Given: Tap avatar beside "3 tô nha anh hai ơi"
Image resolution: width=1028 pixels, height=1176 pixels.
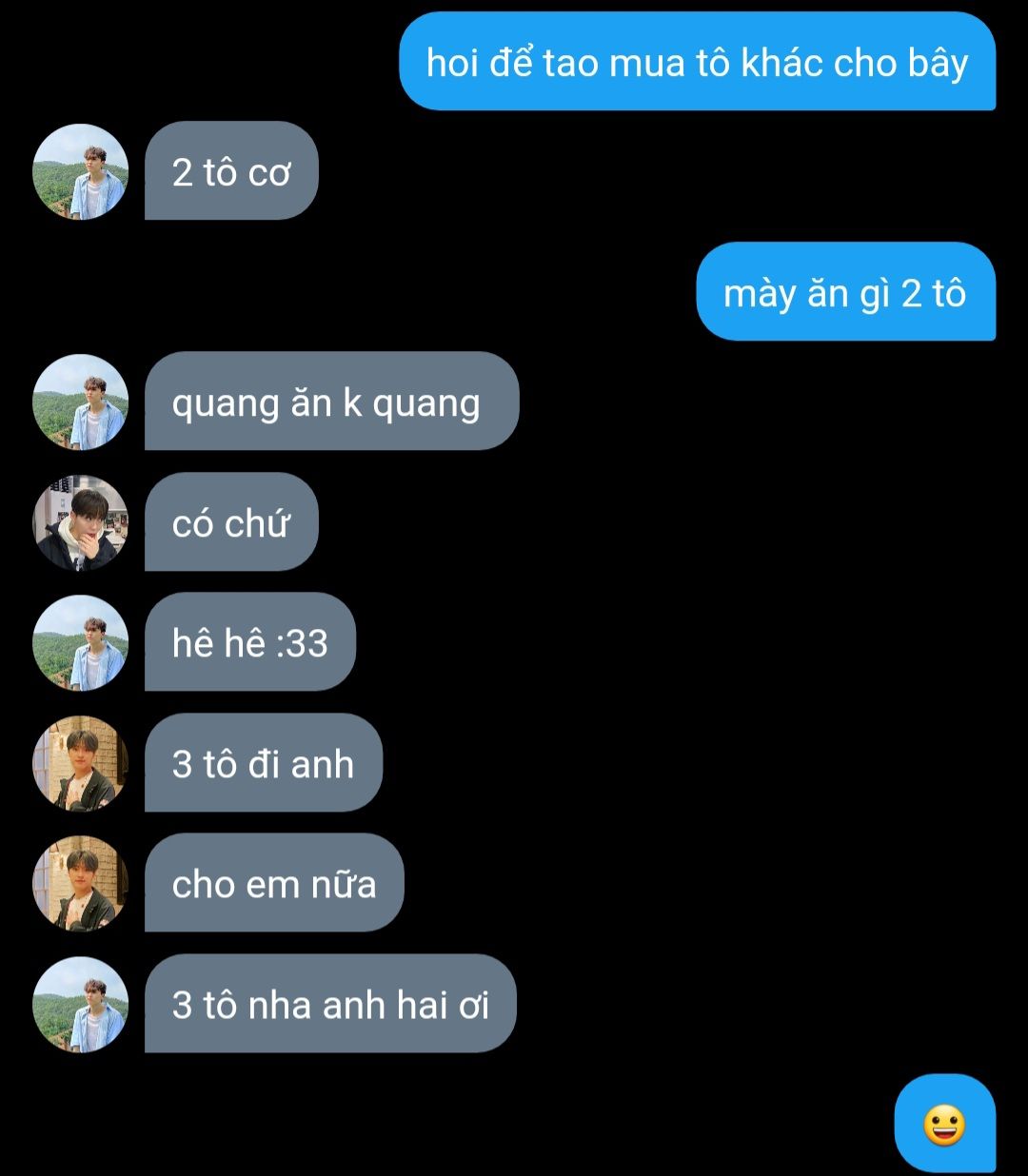Looking at the screenshot, I should point(81,1005).
